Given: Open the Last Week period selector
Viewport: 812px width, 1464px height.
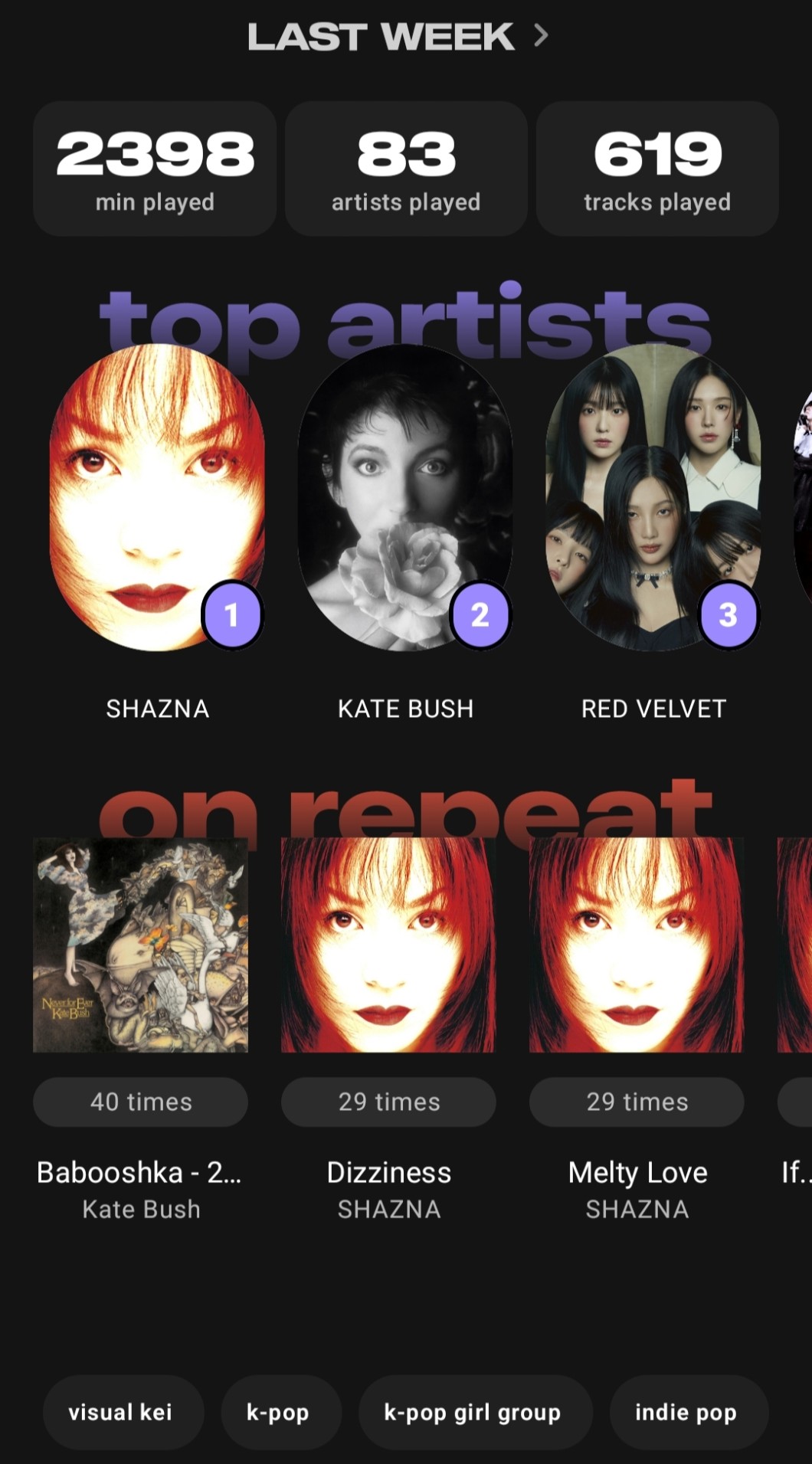Looking at the screenshot, I should pyautogui.click(x=398, y=37).
